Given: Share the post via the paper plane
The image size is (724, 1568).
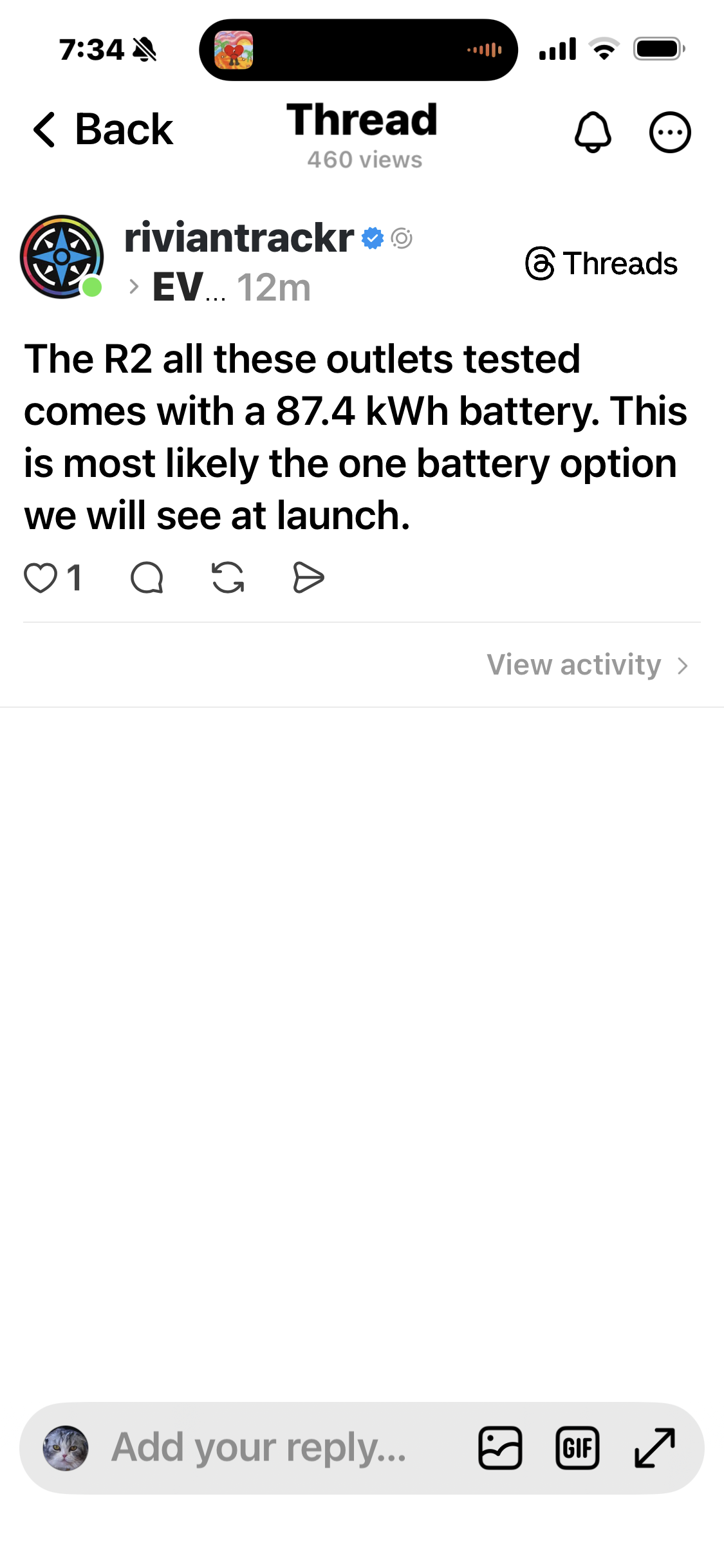Looking at the screenshot, I should [308, 577].
